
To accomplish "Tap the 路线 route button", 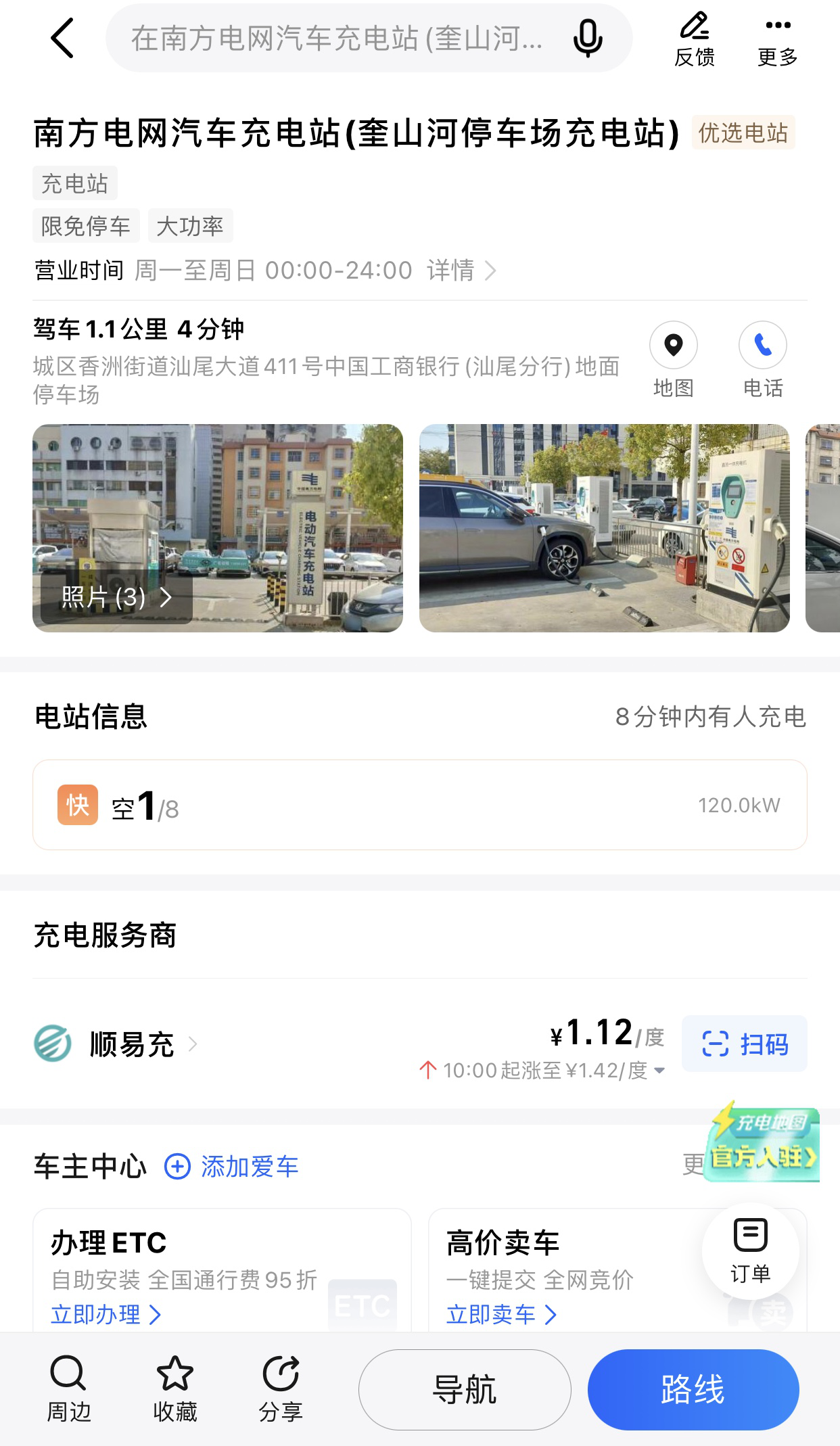I will pos(693,1389).
